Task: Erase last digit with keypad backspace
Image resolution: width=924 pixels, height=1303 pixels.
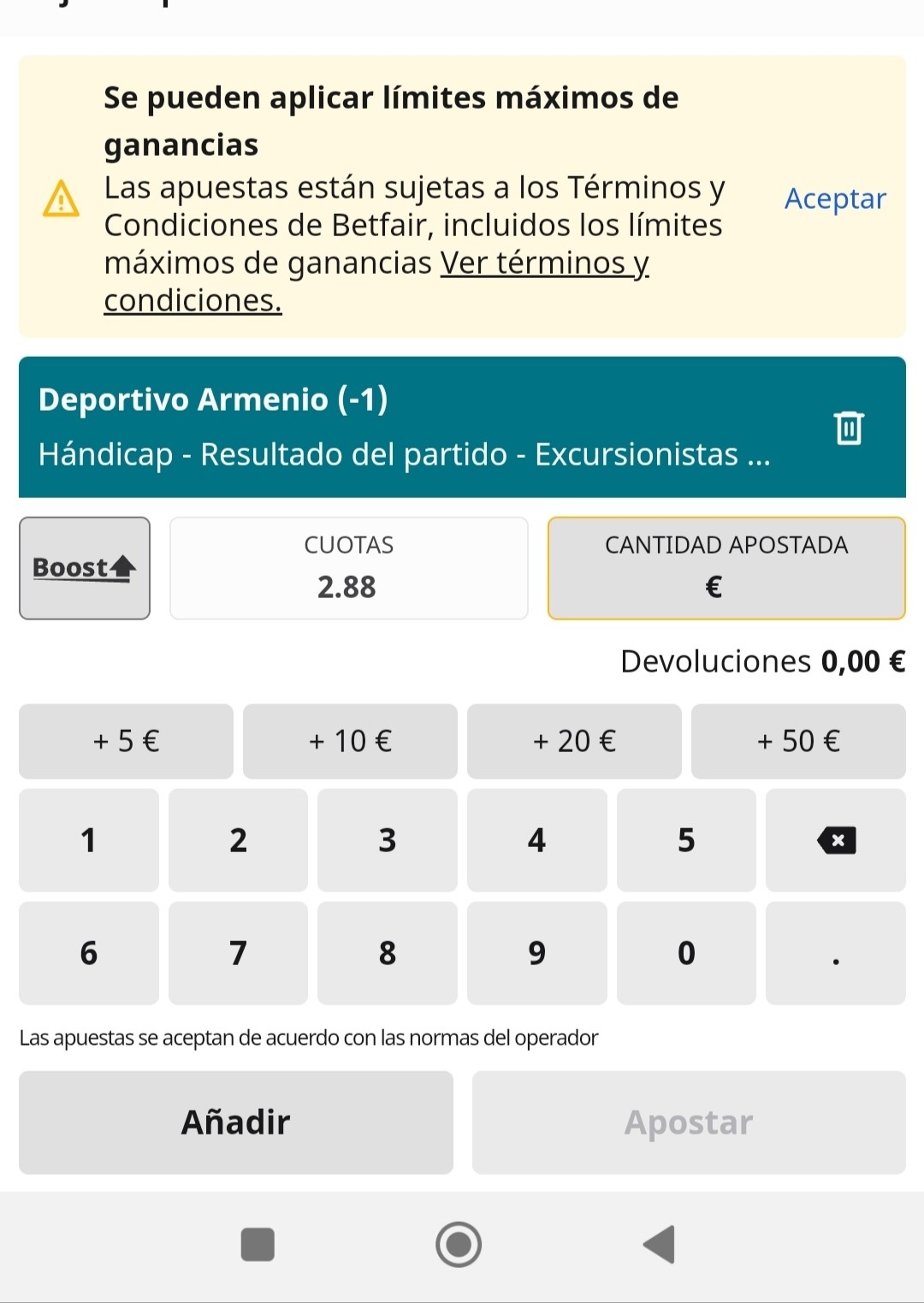Action: (x=836, y=840)
